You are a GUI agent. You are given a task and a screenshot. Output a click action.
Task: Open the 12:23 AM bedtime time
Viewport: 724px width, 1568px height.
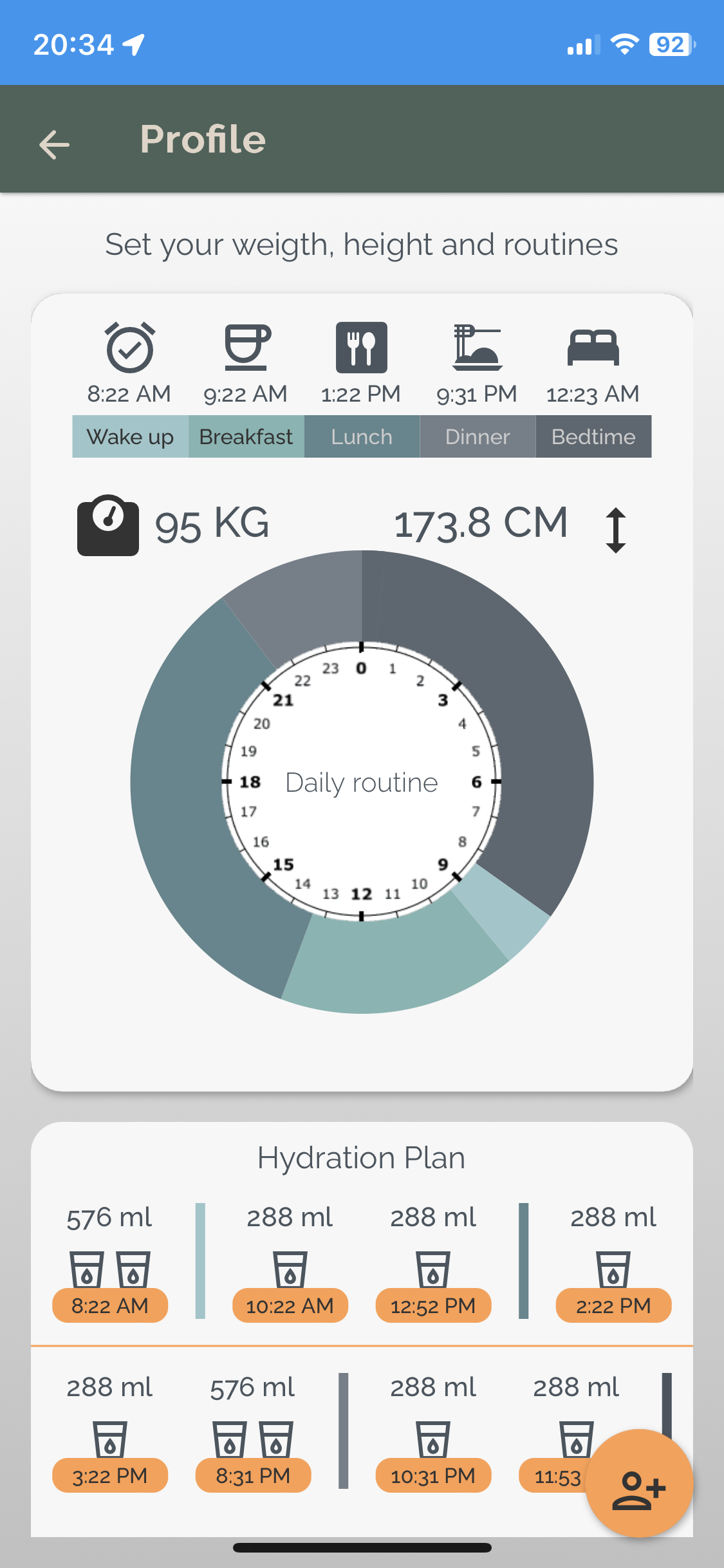coord(593,393)
